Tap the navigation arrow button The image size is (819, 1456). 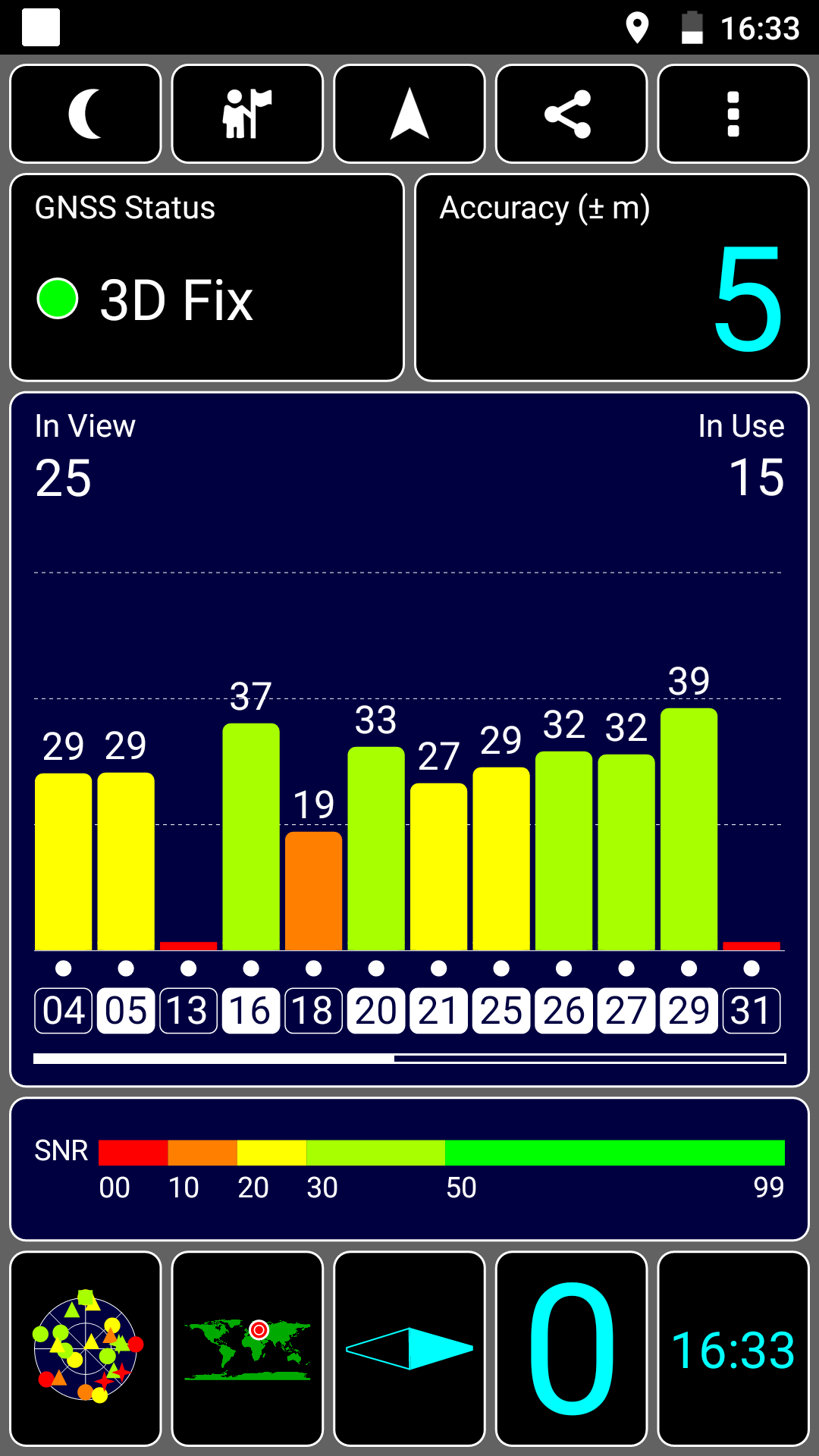[x=409, y=114]
